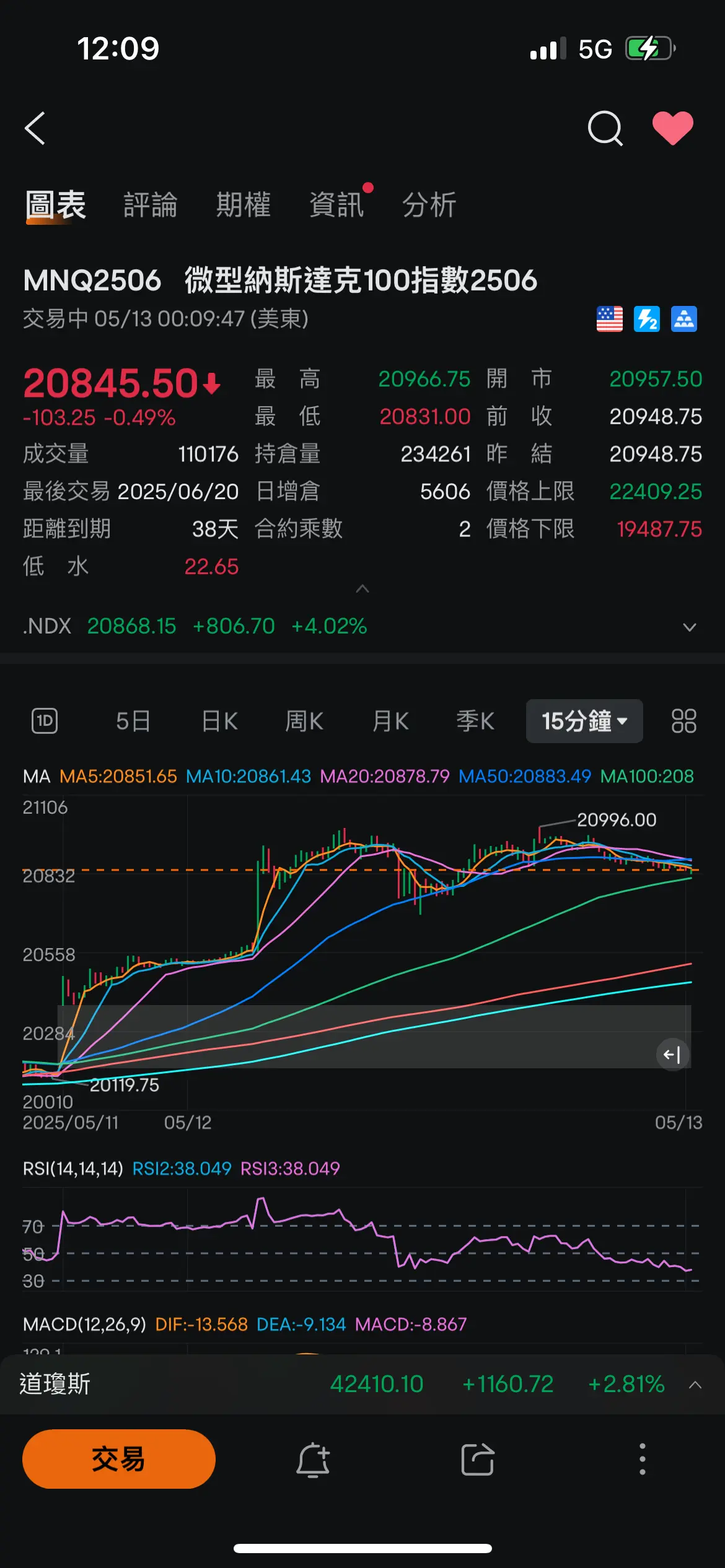This screenshot has width=725, height=1568.
Task: Open the search icon
Action: pos(605,128)
